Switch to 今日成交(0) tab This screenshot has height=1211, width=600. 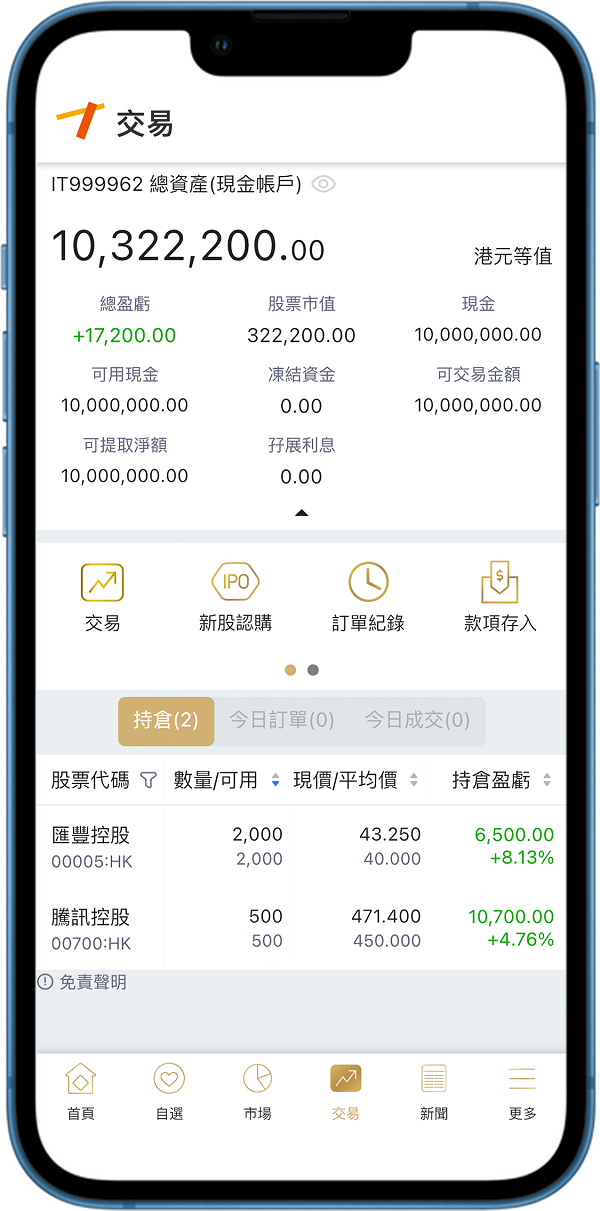click(417, 720)
